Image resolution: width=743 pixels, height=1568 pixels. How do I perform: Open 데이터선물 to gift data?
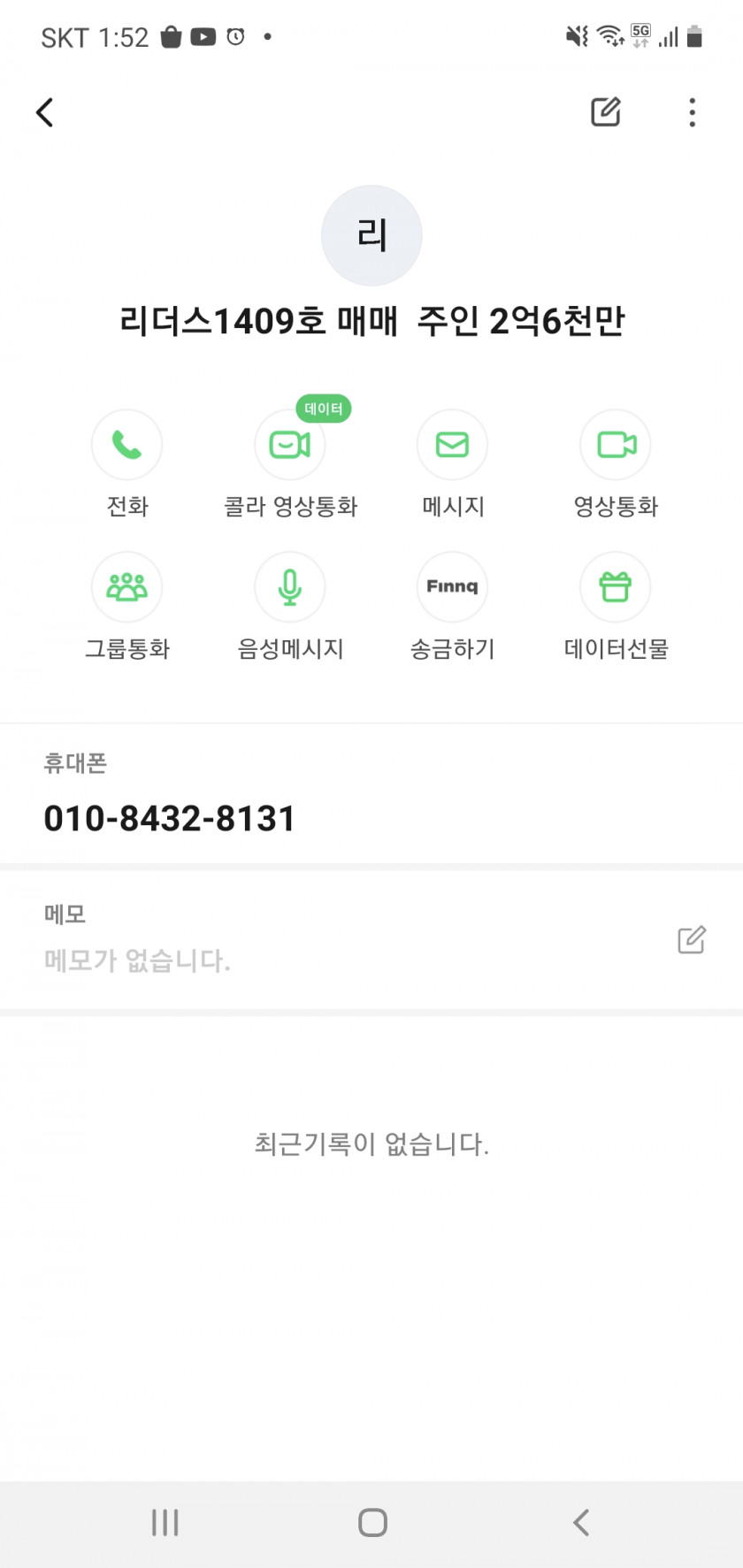616,587
